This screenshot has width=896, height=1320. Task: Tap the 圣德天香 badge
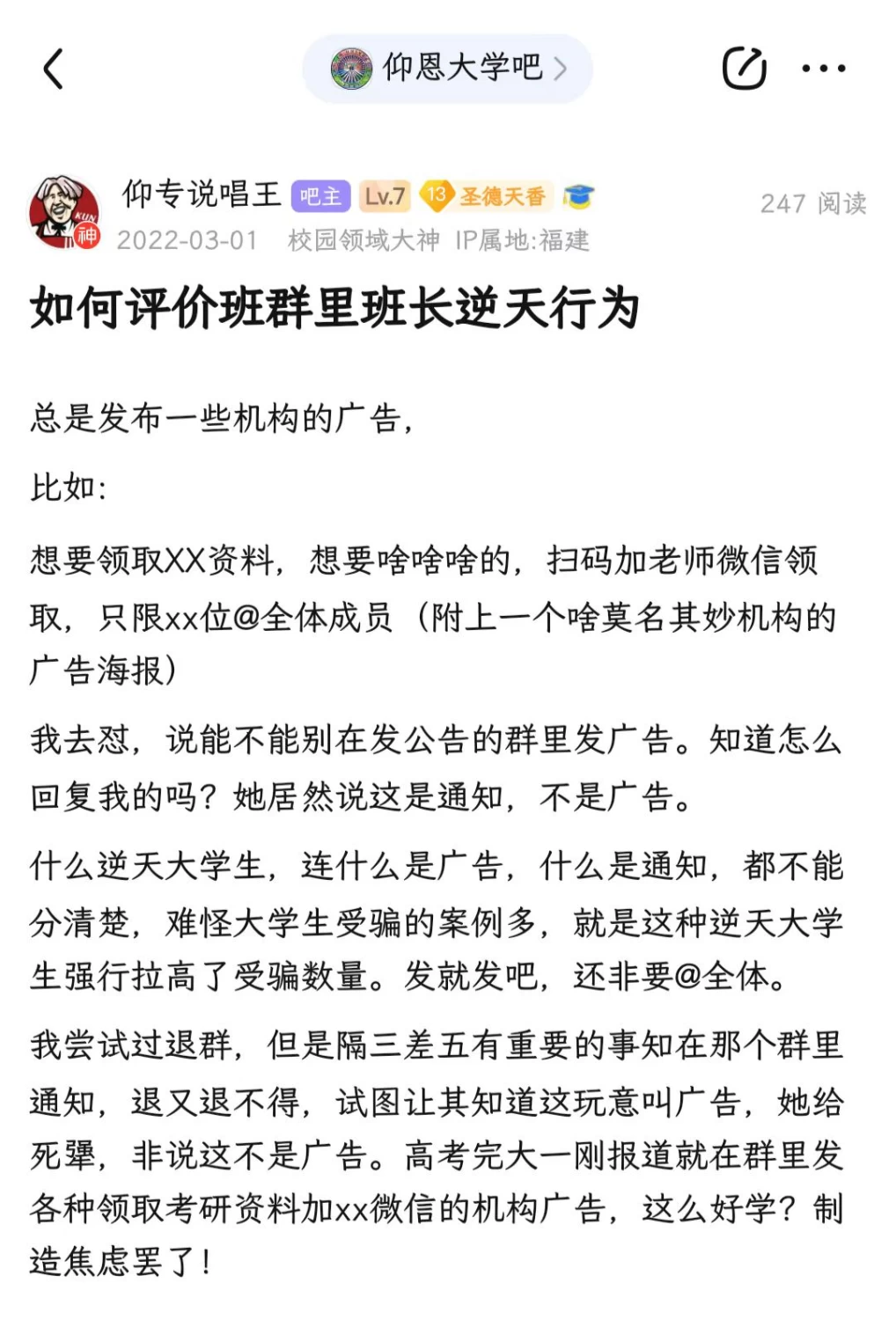tap(485, 195)
